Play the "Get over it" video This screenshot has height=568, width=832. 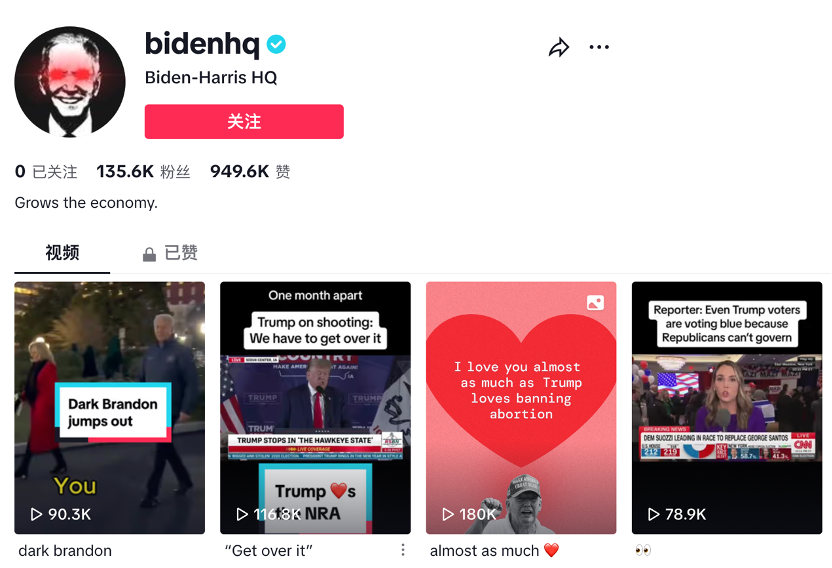315,408
